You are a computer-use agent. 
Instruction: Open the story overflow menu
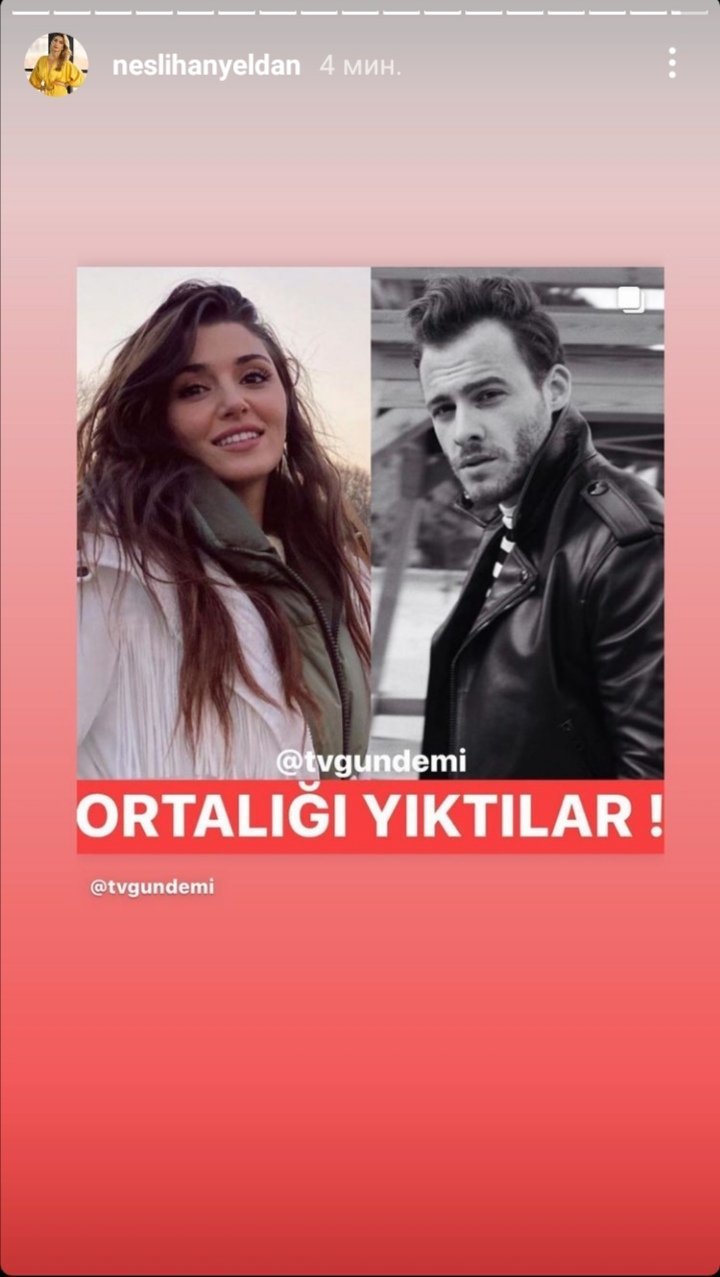pyautogui.click(x=672, y=65)
